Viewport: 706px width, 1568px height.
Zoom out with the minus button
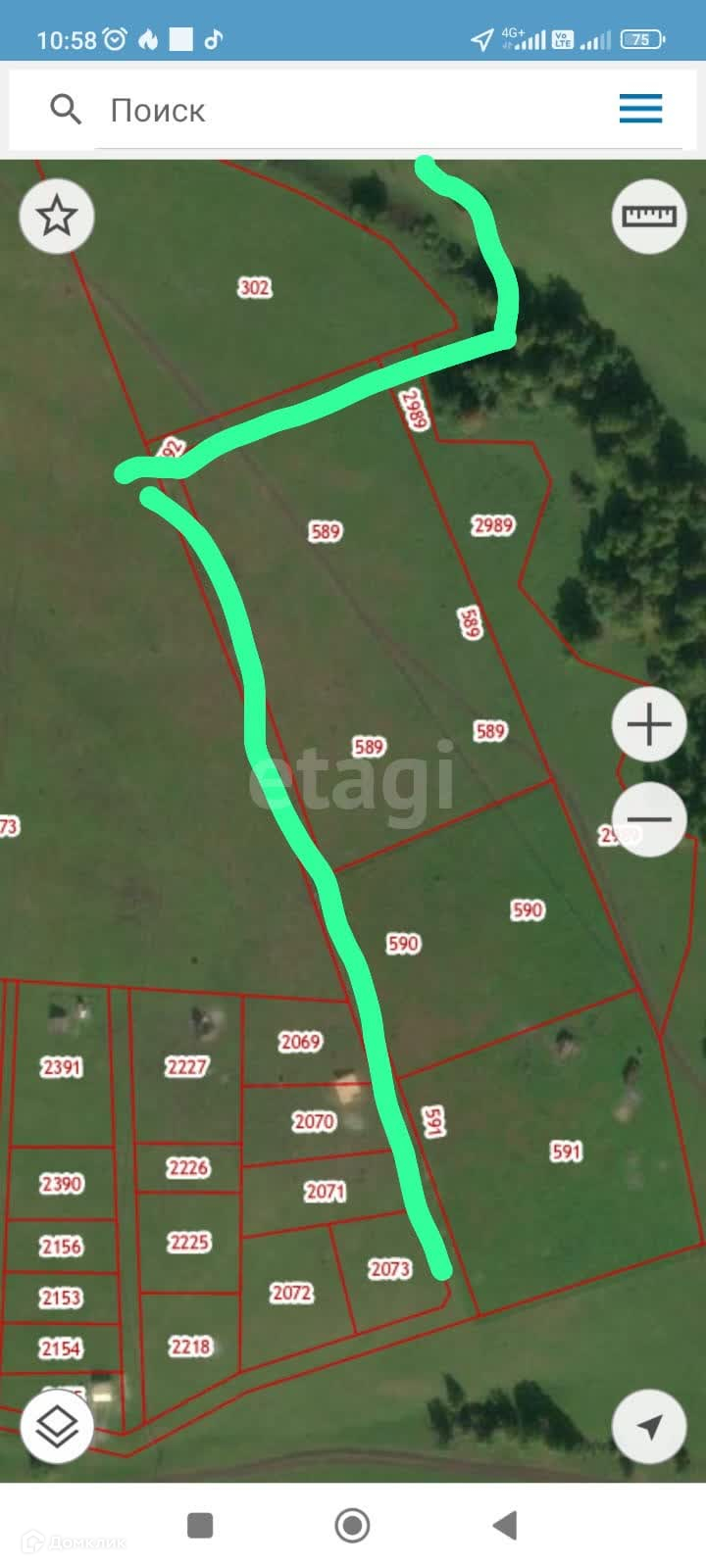click(x=649, y=820)
